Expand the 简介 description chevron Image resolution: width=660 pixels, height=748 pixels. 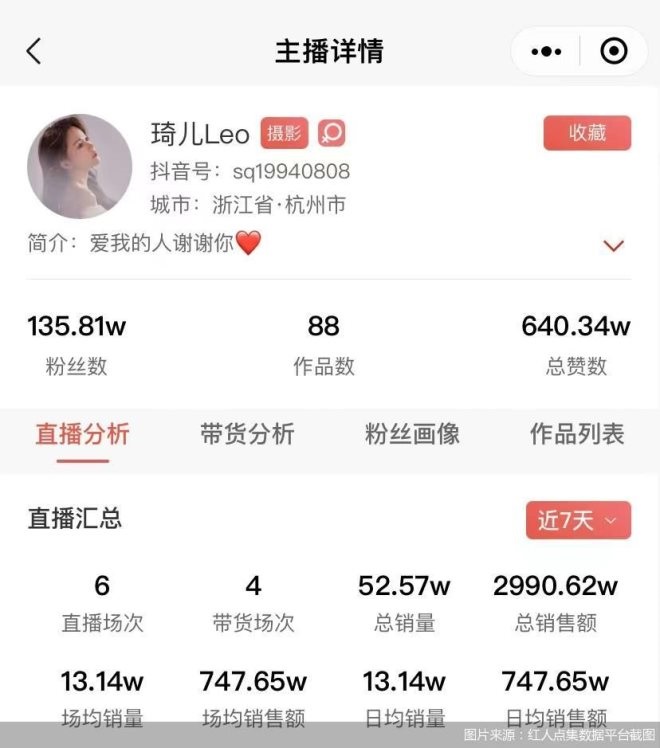click(x=614, y=245)
